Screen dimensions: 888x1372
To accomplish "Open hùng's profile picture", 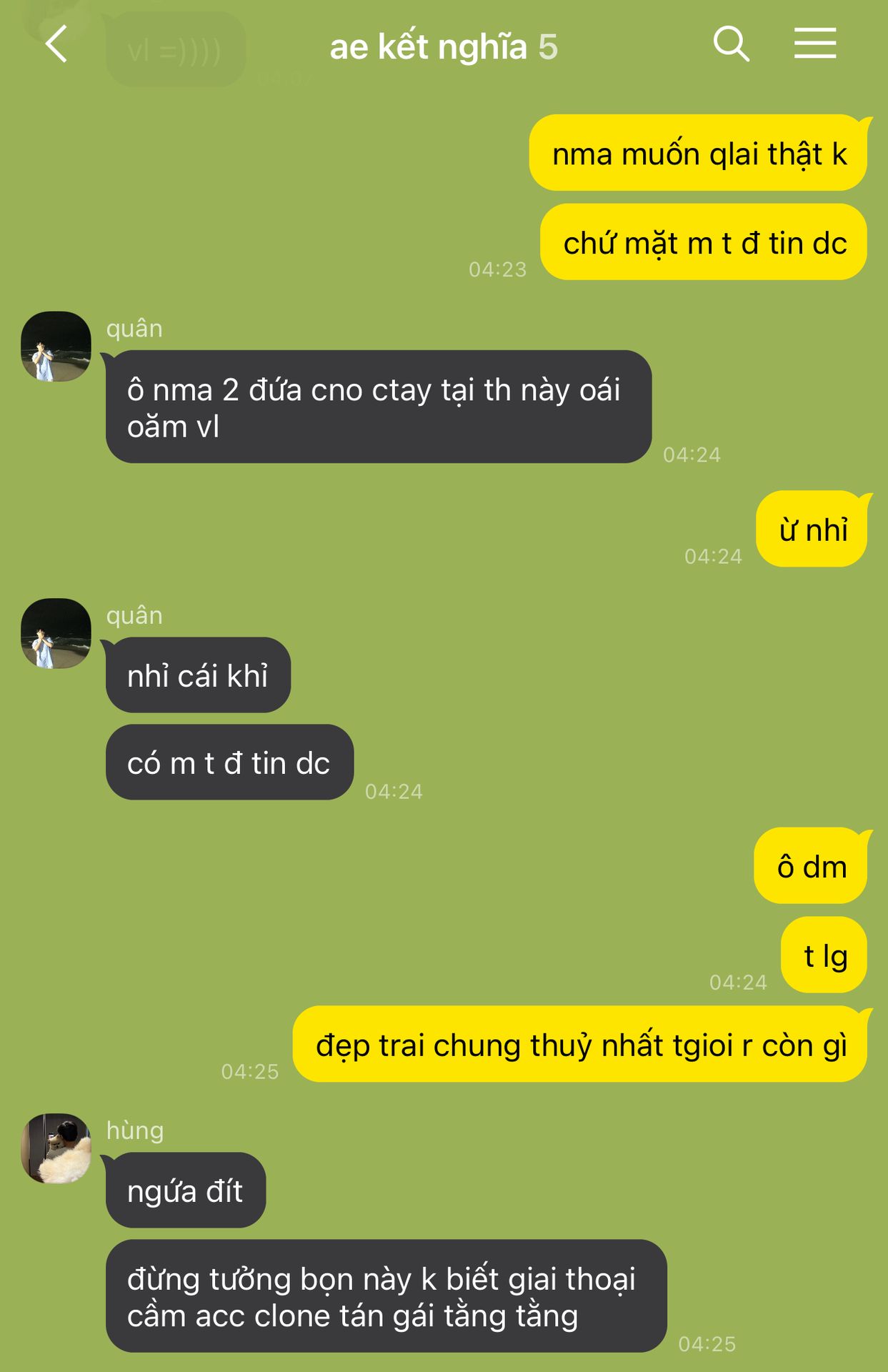I will pos(56,1148).
